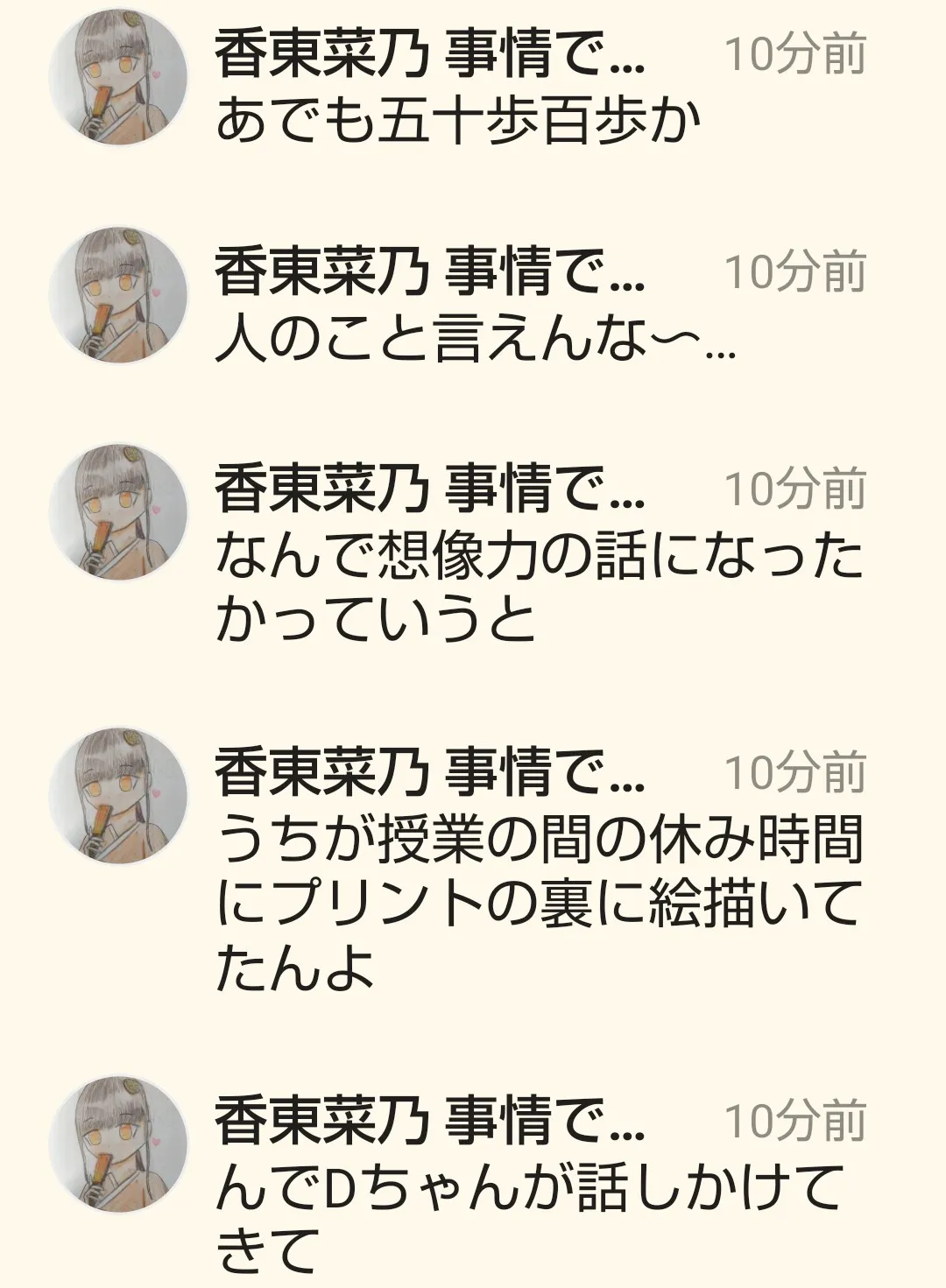Screen dimensions: 946x1288
Task: Select the comment starting "んでDちゃんが話しかけて"
Action: (x=529, y=1219)
